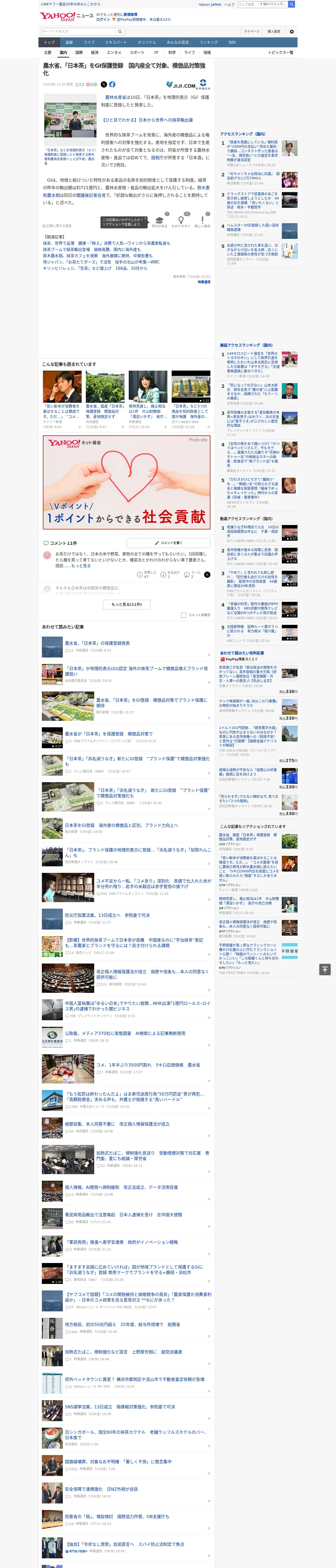Open the settings gear icon
Viewport: 336px width, 1568px height.
292,31
